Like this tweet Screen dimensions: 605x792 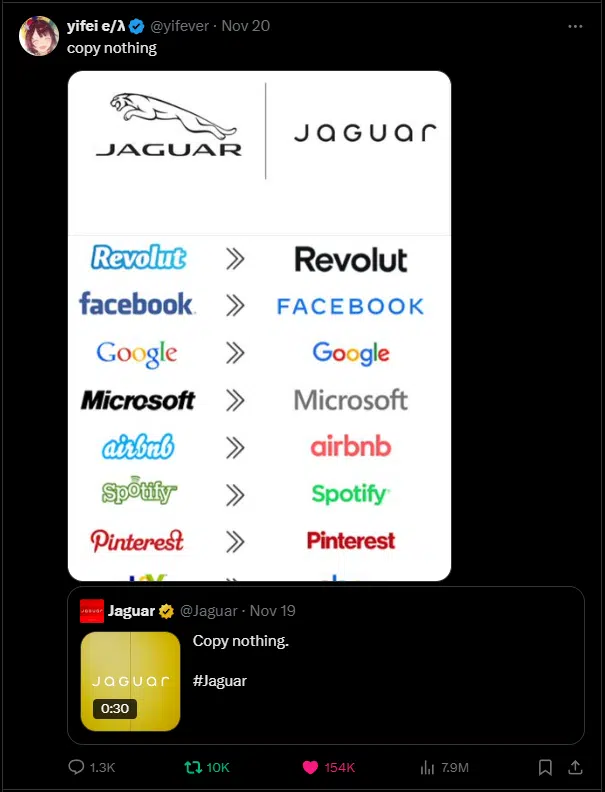[x=311, y=767]
